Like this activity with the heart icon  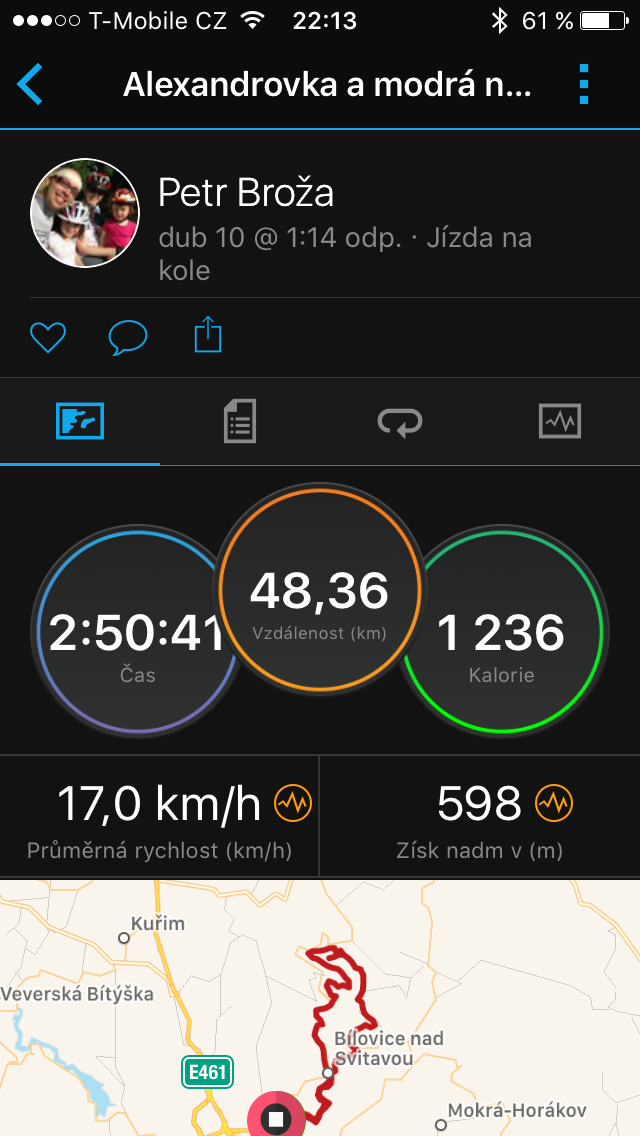[47, 337]
